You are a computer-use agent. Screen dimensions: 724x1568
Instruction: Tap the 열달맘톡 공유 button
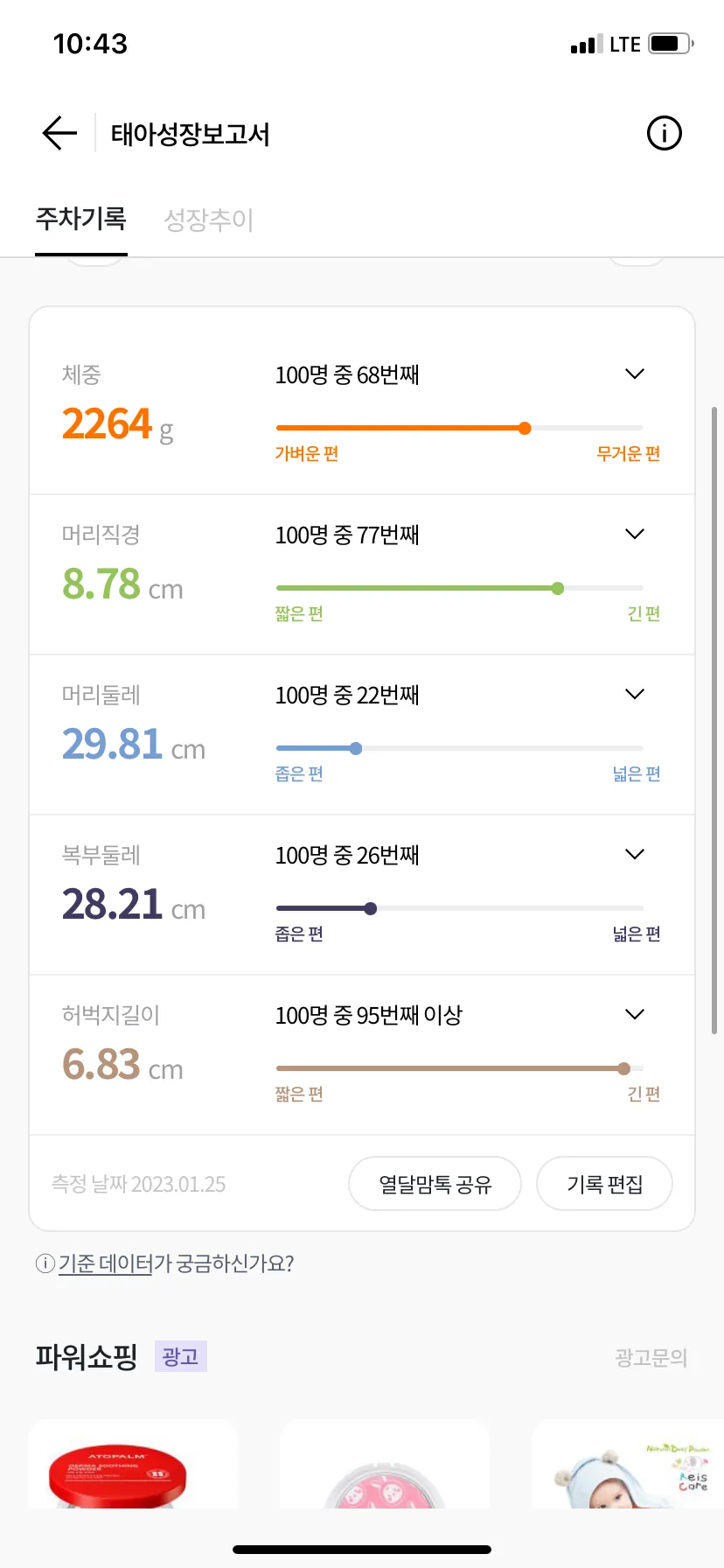435,1184
